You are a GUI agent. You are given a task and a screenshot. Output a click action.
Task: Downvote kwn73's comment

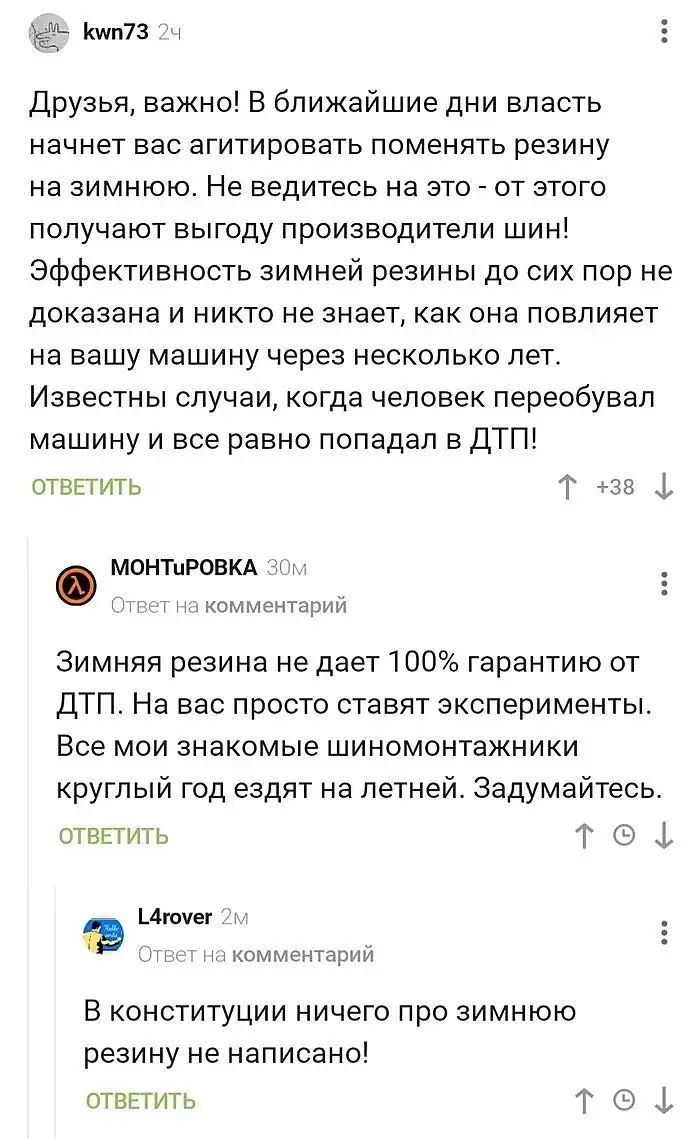(664, 487)
